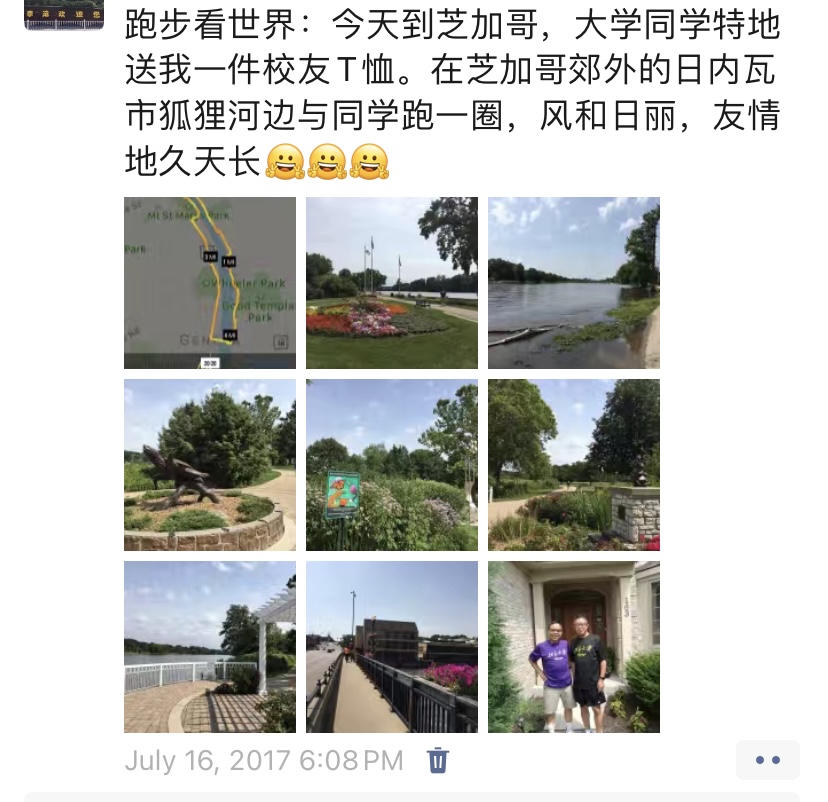The width and height of the screenshot is (828, 802).
Task: View the flower bed with flagpoles photo
Action: [392, 283]
